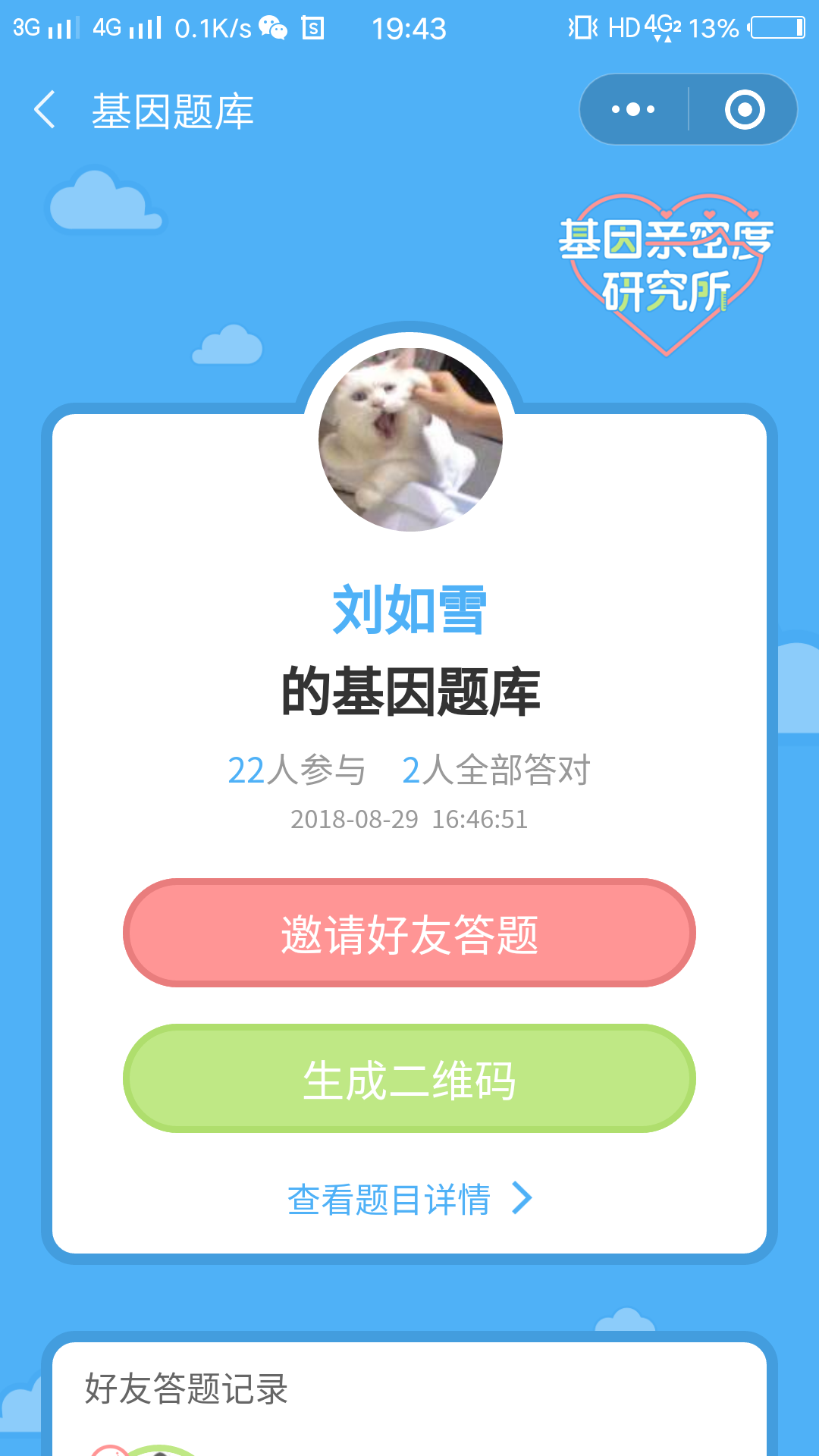Open the mini program three-dot menu
This screenshot has width=819, height=1456.
pos(633,110)
